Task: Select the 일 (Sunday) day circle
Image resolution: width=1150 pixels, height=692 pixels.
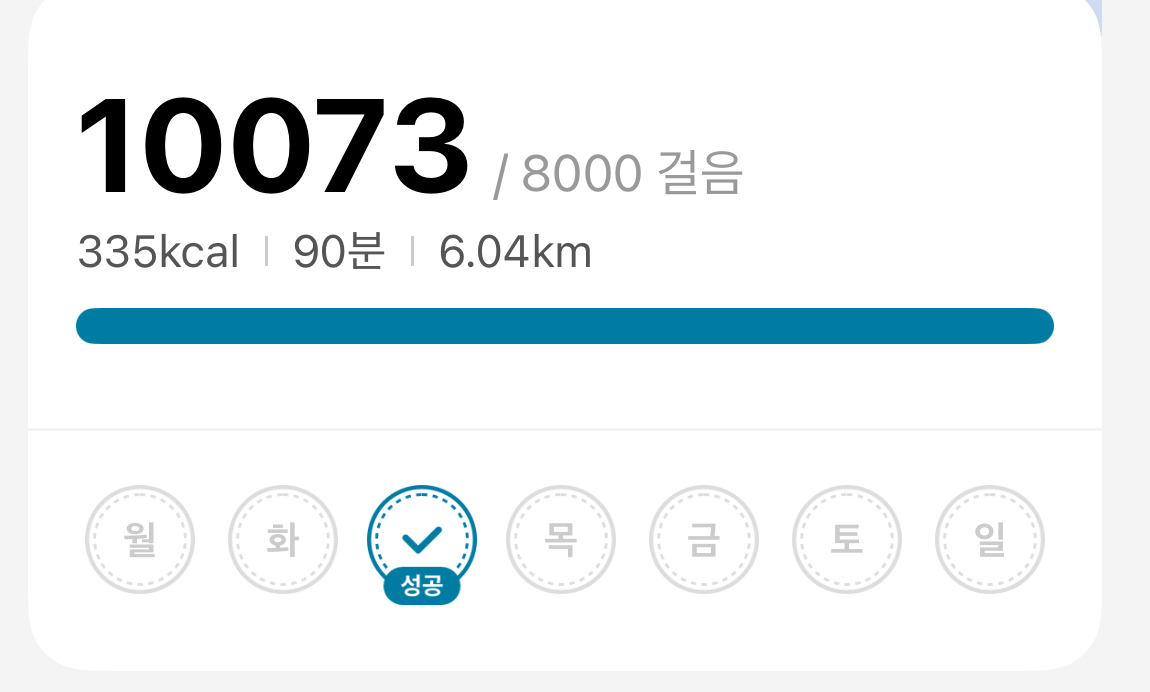Action: pos(990,540)
